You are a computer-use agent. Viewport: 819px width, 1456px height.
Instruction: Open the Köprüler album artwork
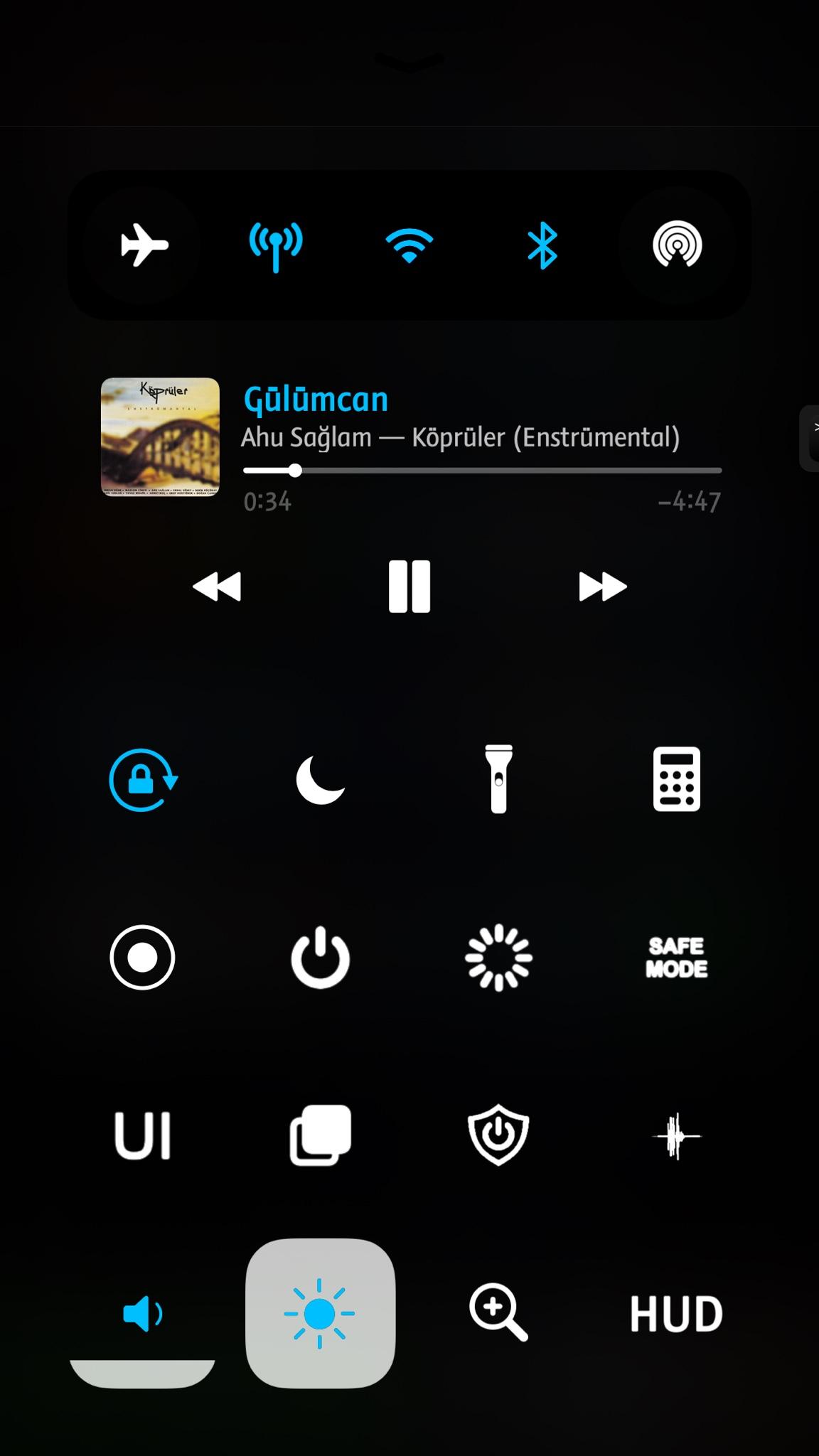160,437
